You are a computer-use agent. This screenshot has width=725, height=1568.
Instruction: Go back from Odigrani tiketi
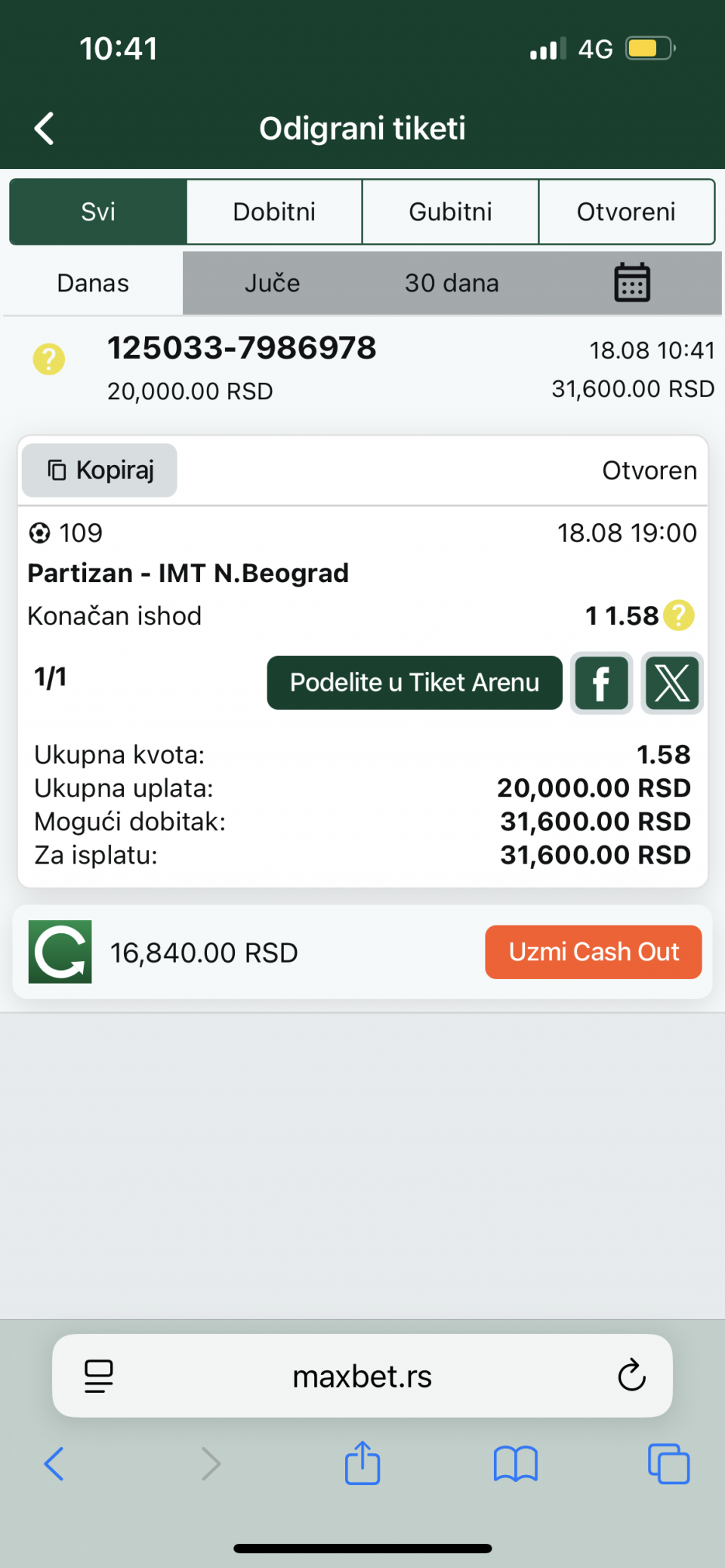[45, 128]
